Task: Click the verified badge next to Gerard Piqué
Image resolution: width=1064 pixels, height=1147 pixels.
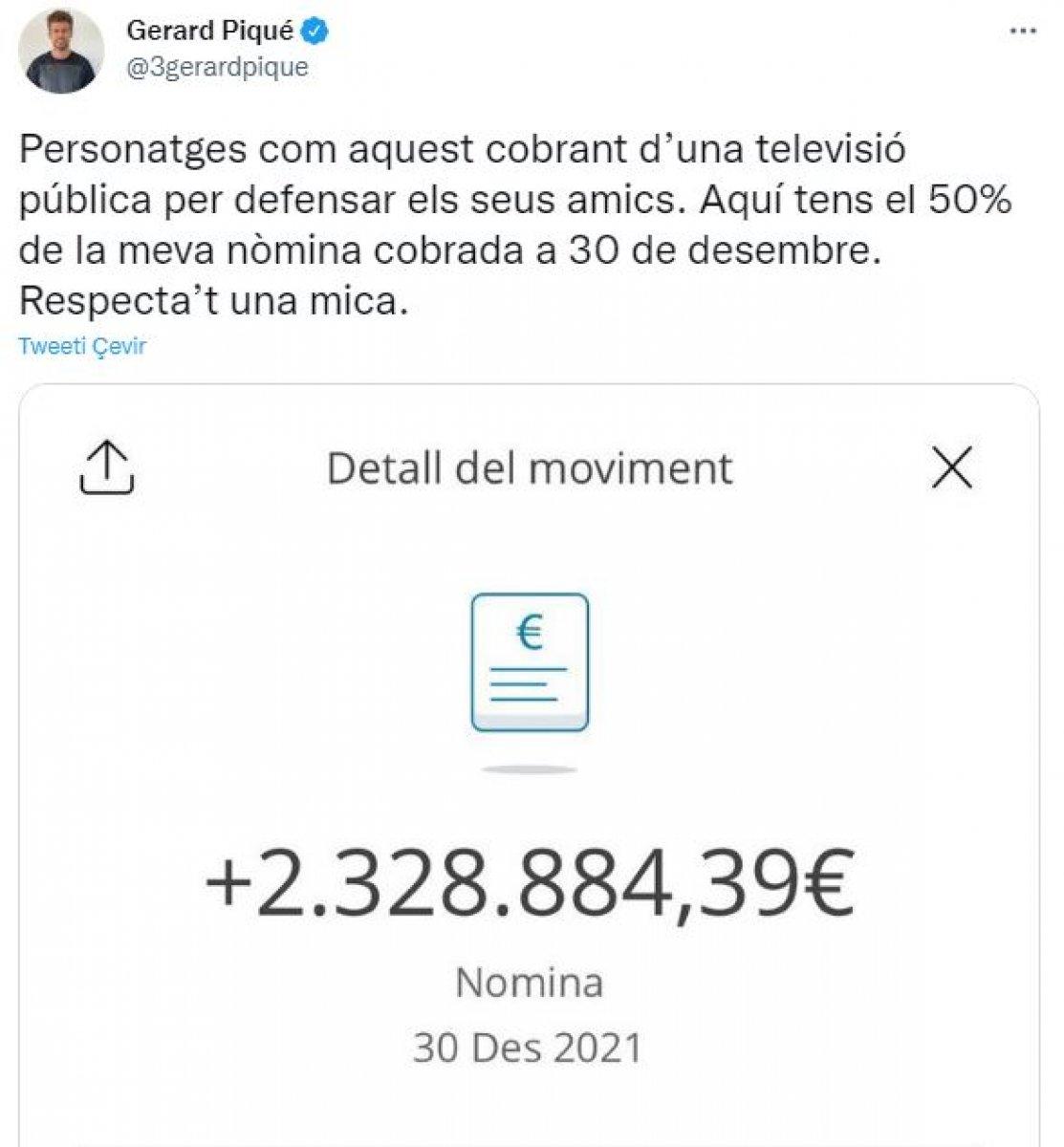Action: pos(313,29)
